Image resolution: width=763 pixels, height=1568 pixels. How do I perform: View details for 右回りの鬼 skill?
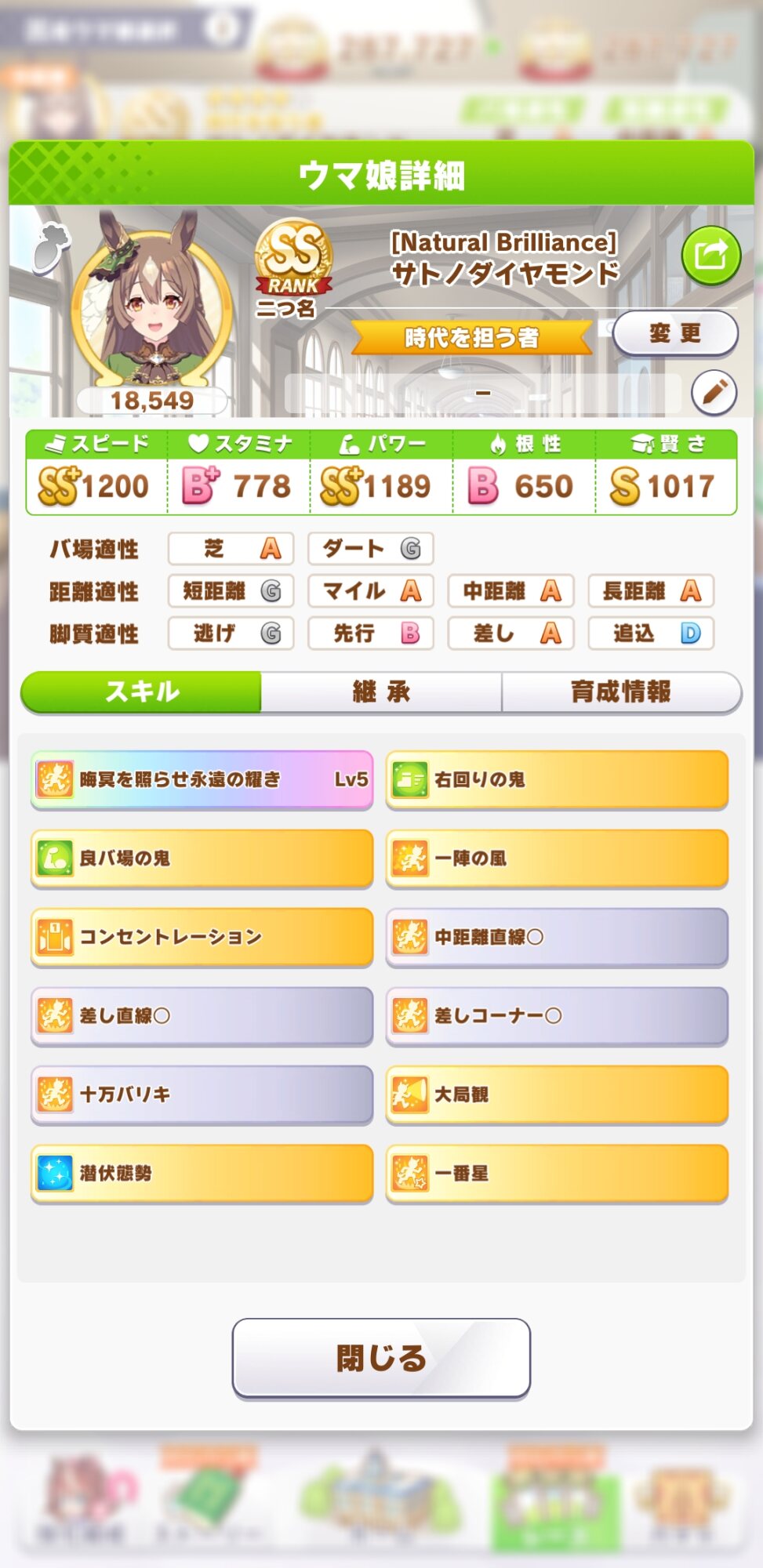tap(557, 779)
